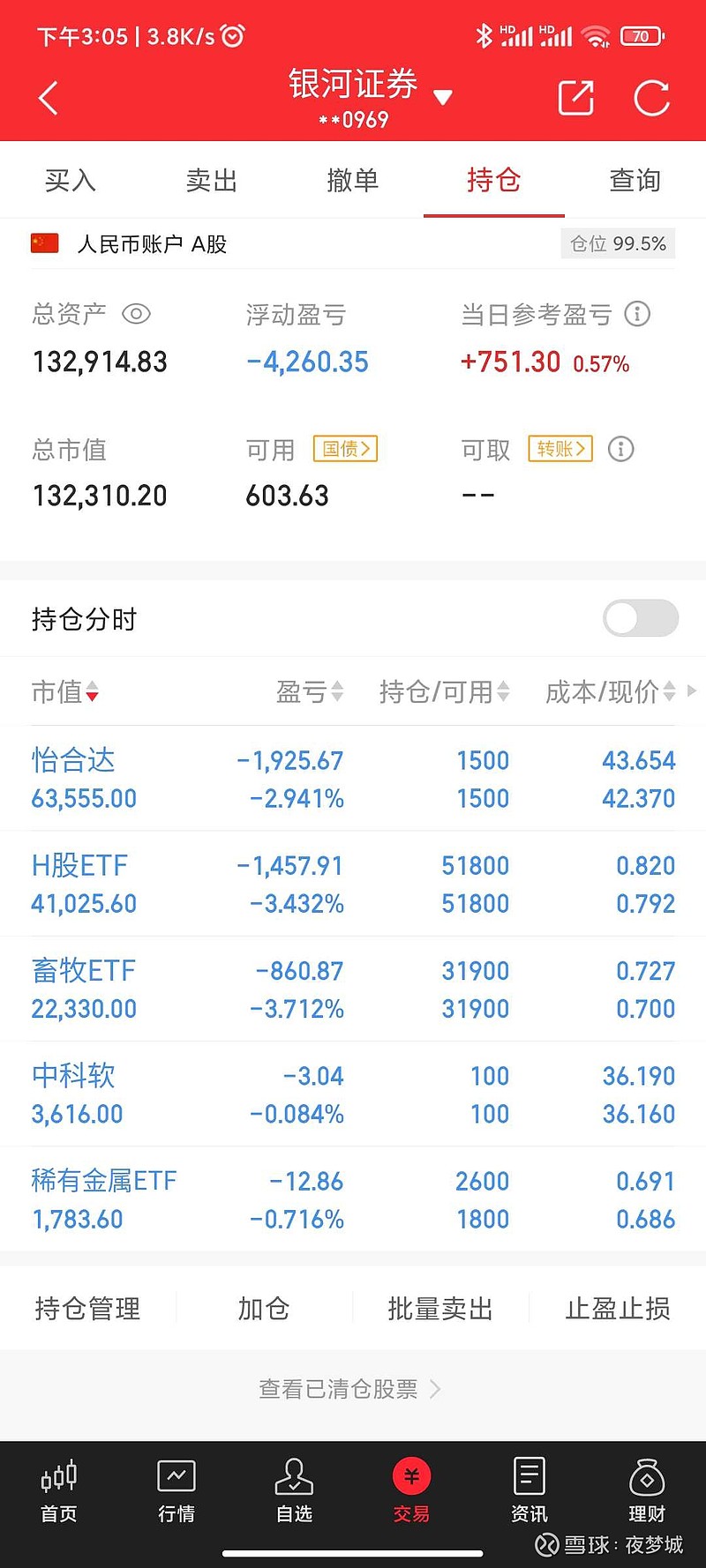Image resolution: width=706 pixels, height=1568 pixels.
Task: Go to the 行情 bottom tab
Action: pos(176,1491)
